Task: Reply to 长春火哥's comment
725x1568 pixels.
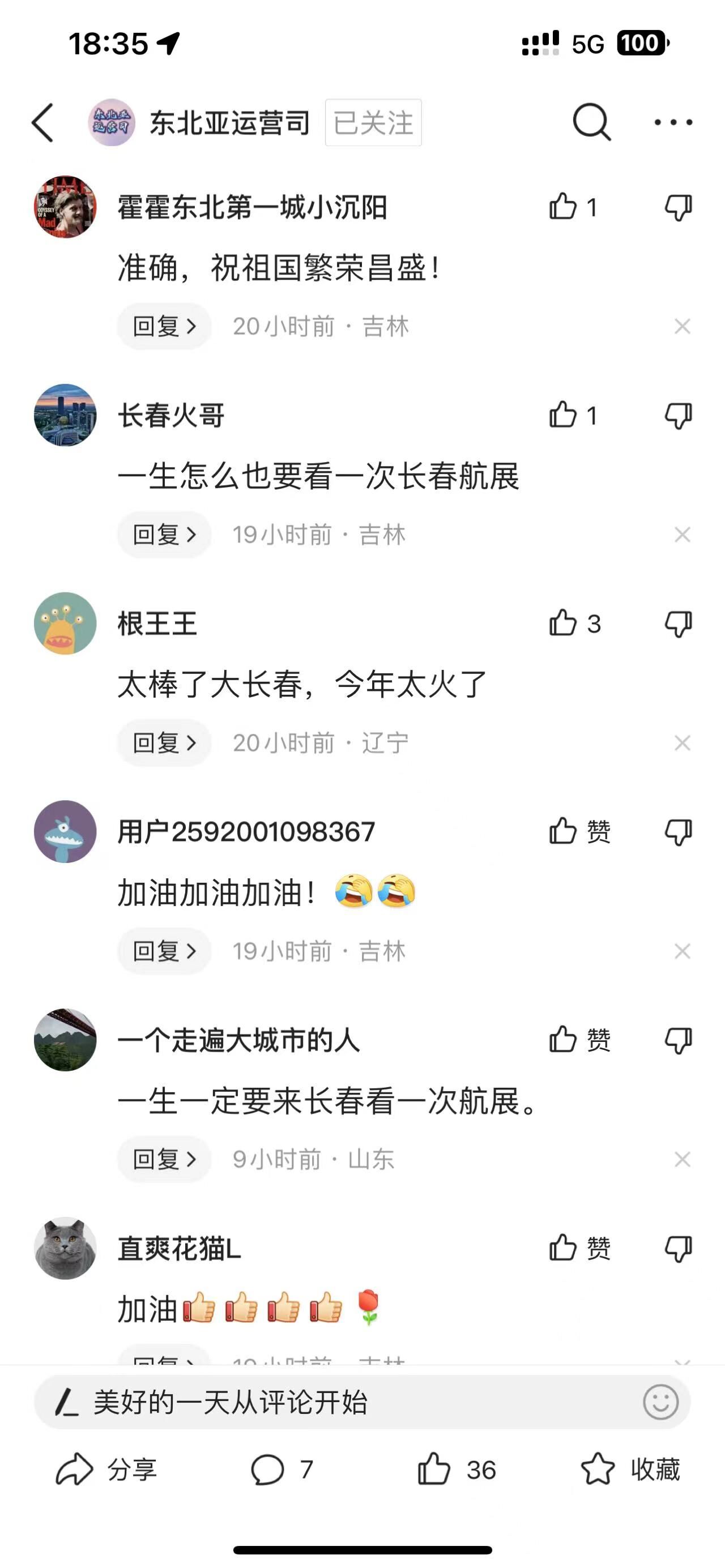Action: [164, 535]
